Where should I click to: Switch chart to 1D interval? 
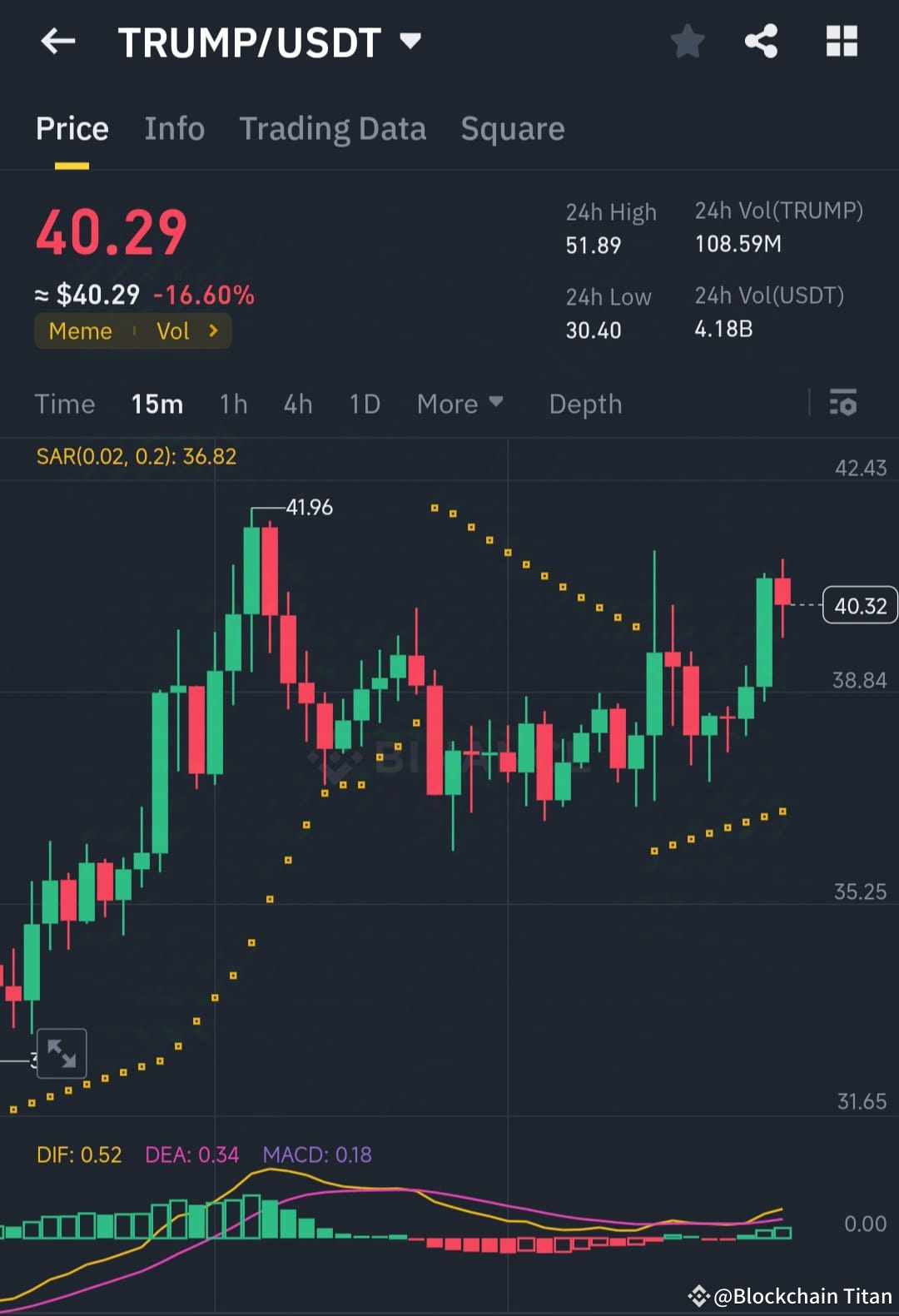(364, 404)
